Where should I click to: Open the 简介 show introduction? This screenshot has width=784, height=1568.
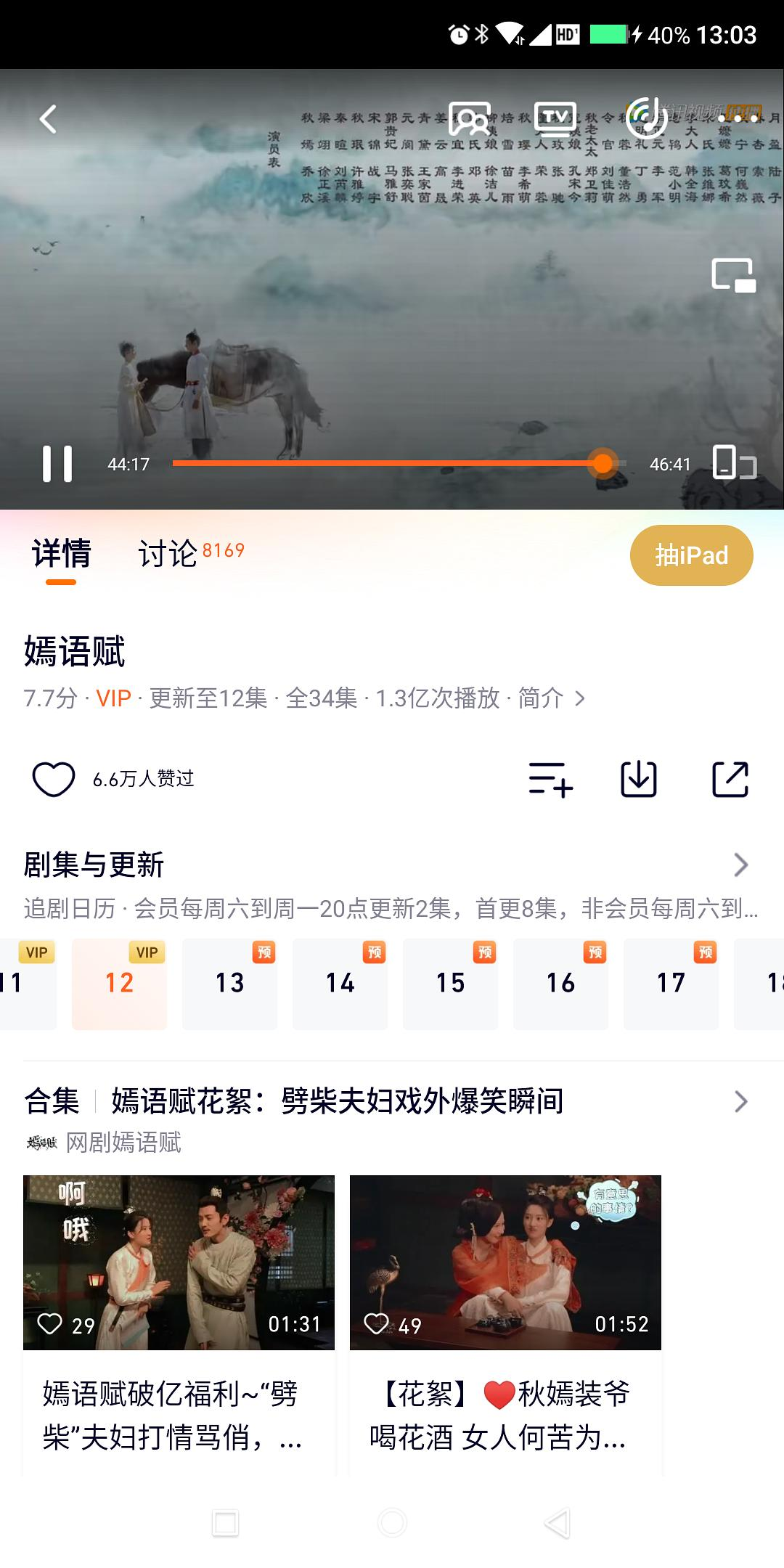pyautogui.click(x=551, y=698)
